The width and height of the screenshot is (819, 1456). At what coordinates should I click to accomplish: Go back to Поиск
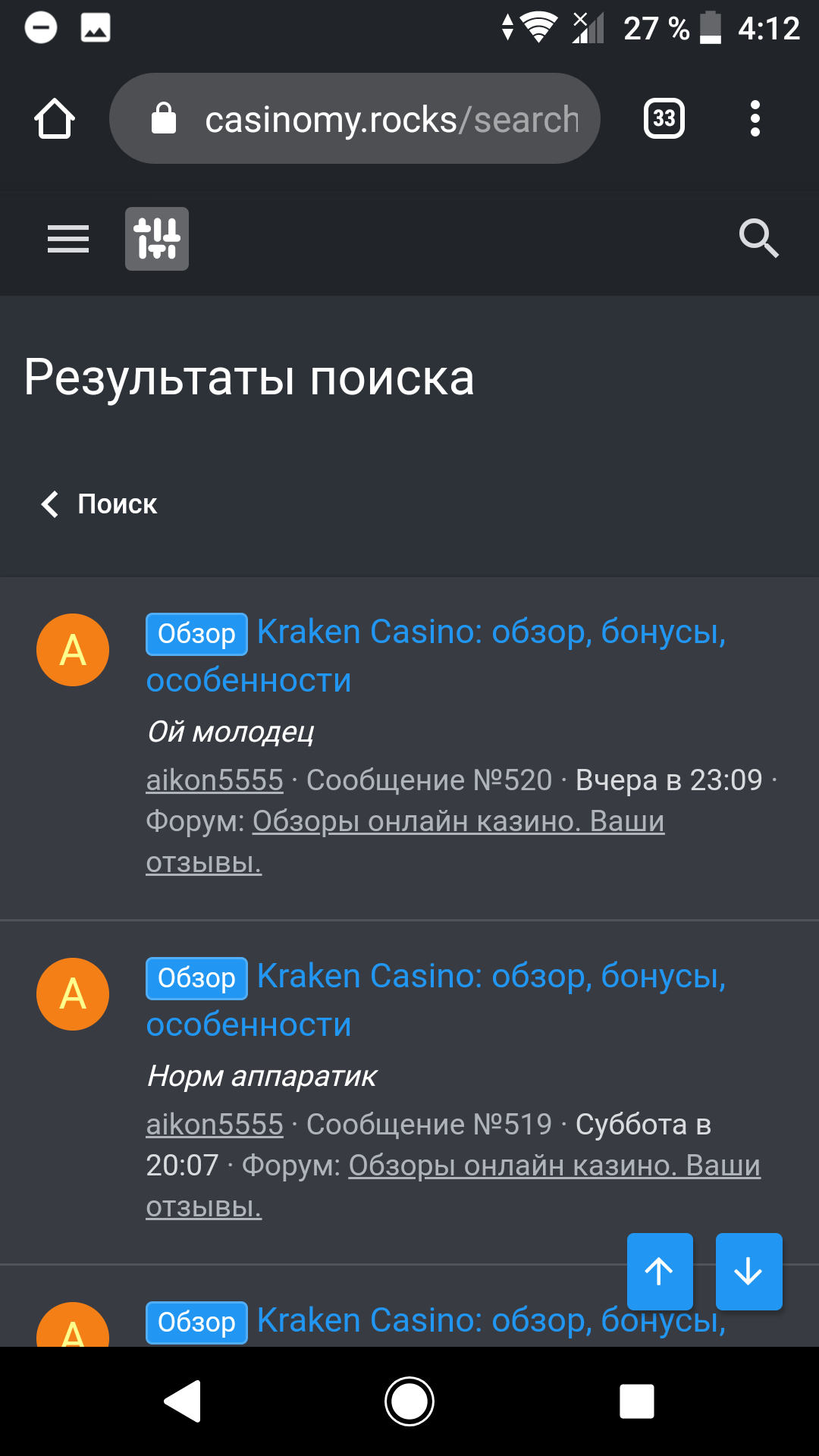(x=99, y=504)
